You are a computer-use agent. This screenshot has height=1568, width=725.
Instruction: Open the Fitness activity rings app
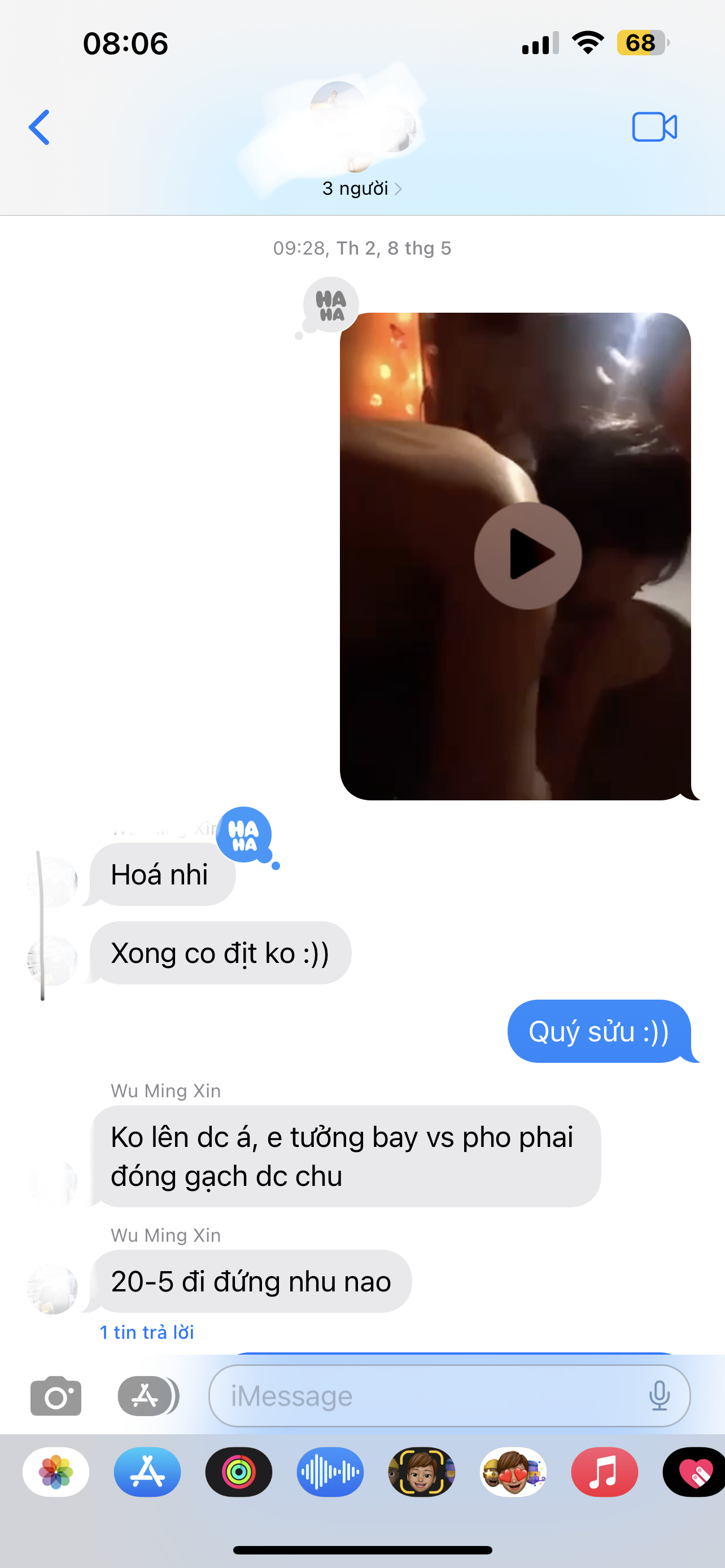239,1472
